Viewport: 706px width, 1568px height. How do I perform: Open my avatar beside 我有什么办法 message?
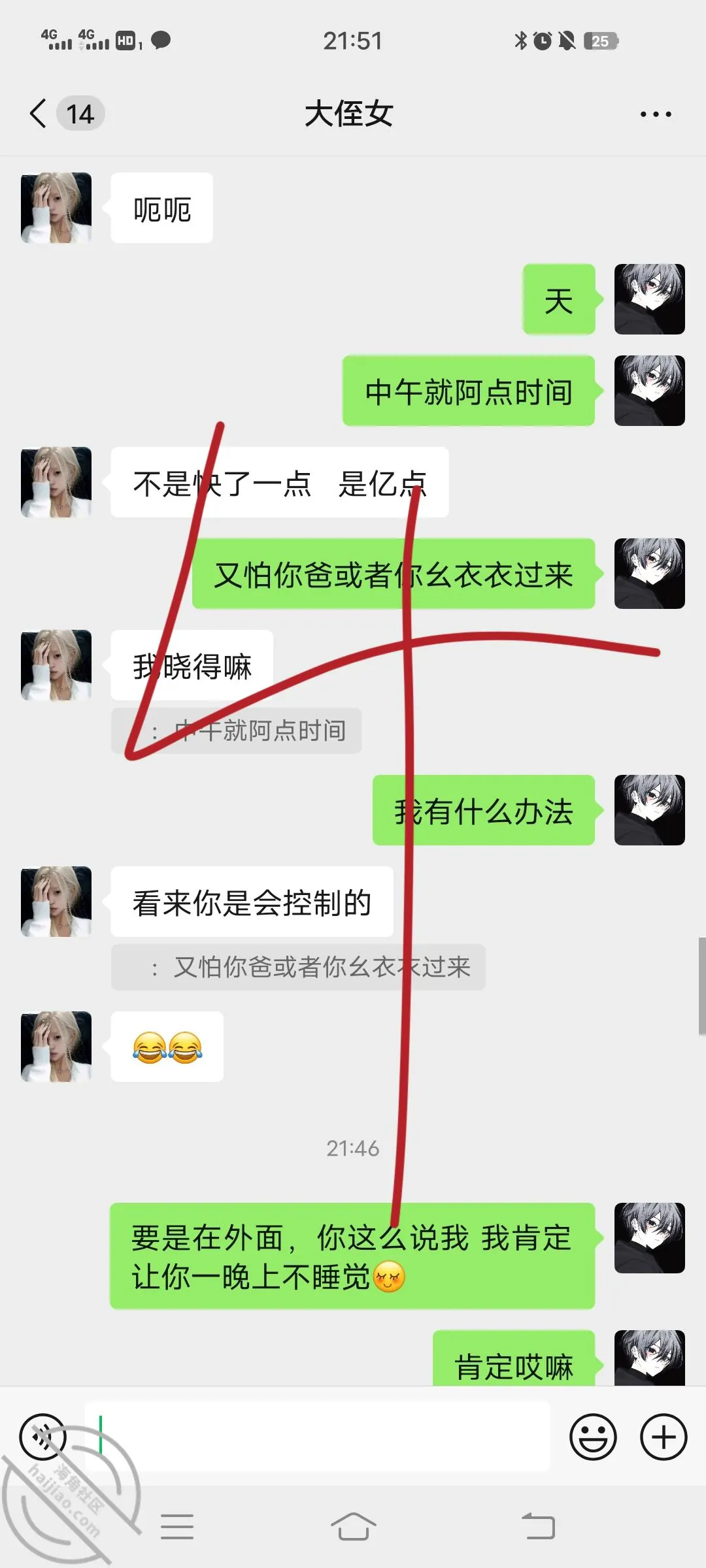pos(650,810)
